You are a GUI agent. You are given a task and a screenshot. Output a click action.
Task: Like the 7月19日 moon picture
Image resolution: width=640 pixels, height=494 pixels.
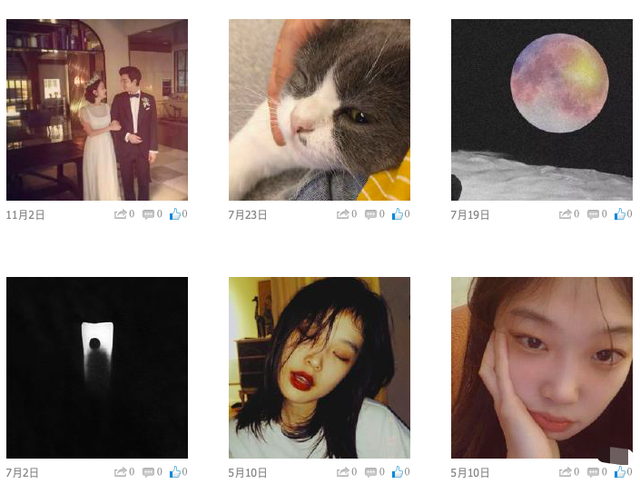619,214
